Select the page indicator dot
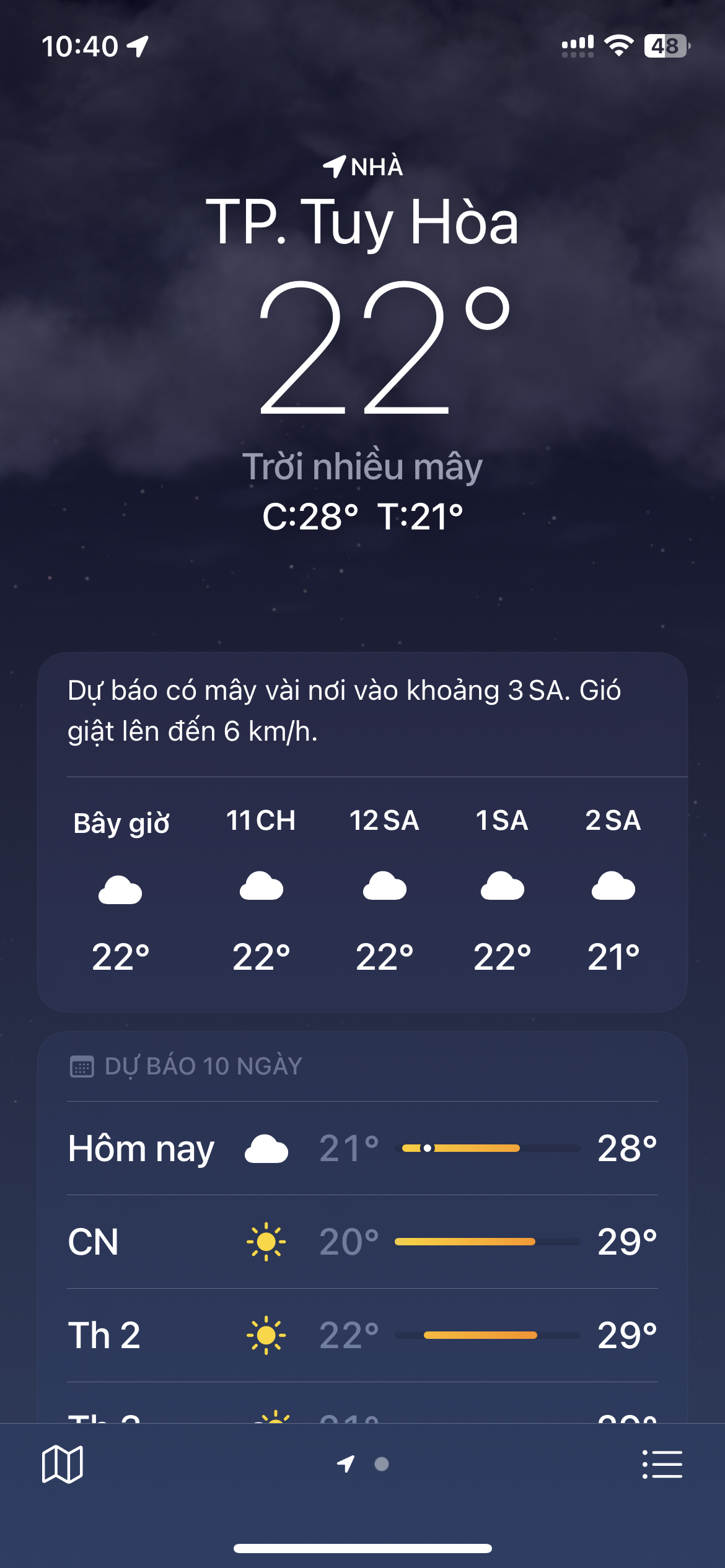This screenshot has width=725, height=1568. pyautogui.click(x=382, y=1464)
